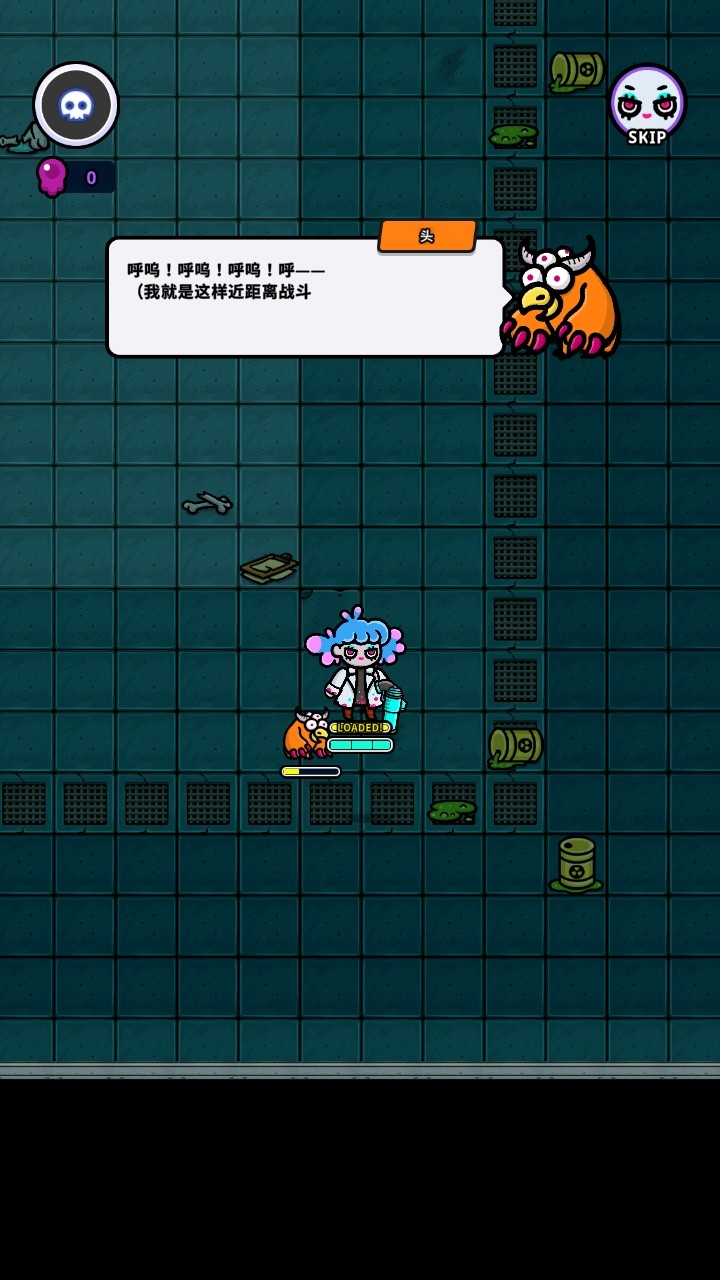Open the skull icon menu
The image size is (720, 1280).
76,105
